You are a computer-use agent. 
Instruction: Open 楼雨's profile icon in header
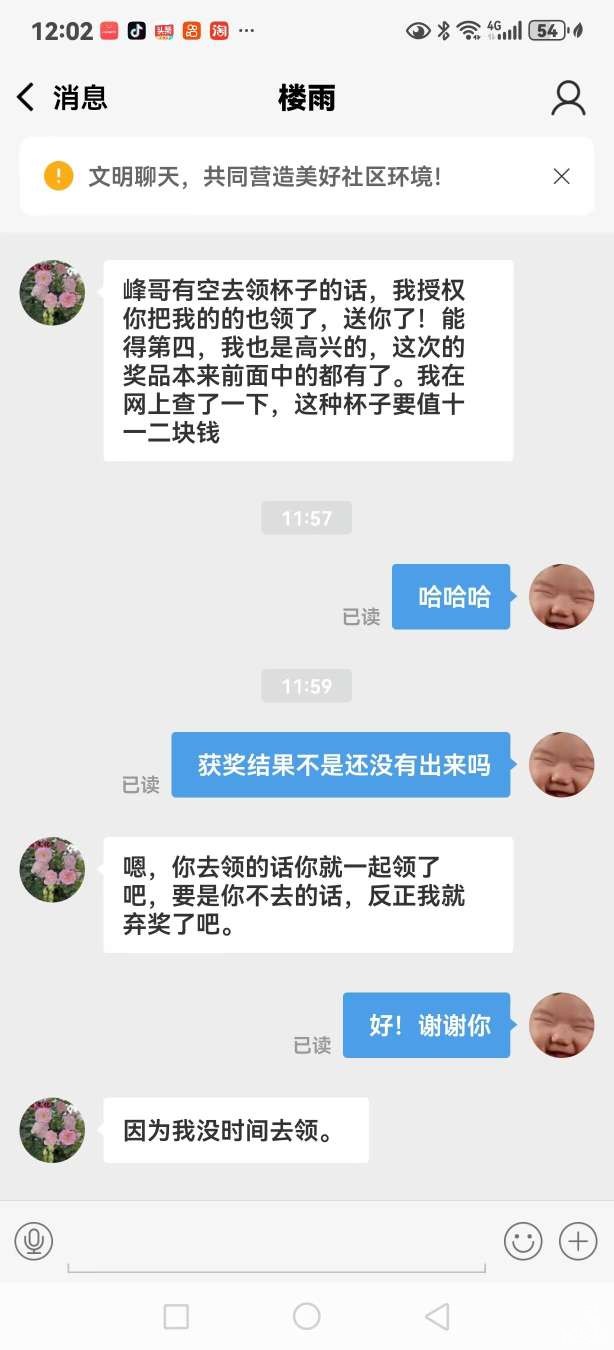(x=568, y=97)
